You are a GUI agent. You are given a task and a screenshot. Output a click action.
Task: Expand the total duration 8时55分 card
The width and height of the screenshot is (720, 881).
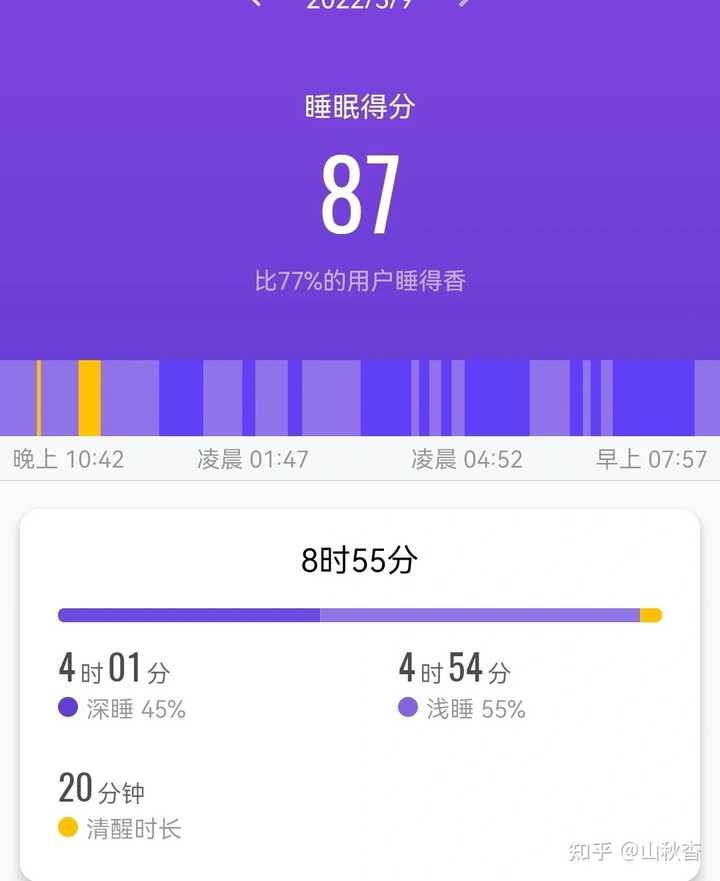360,560
